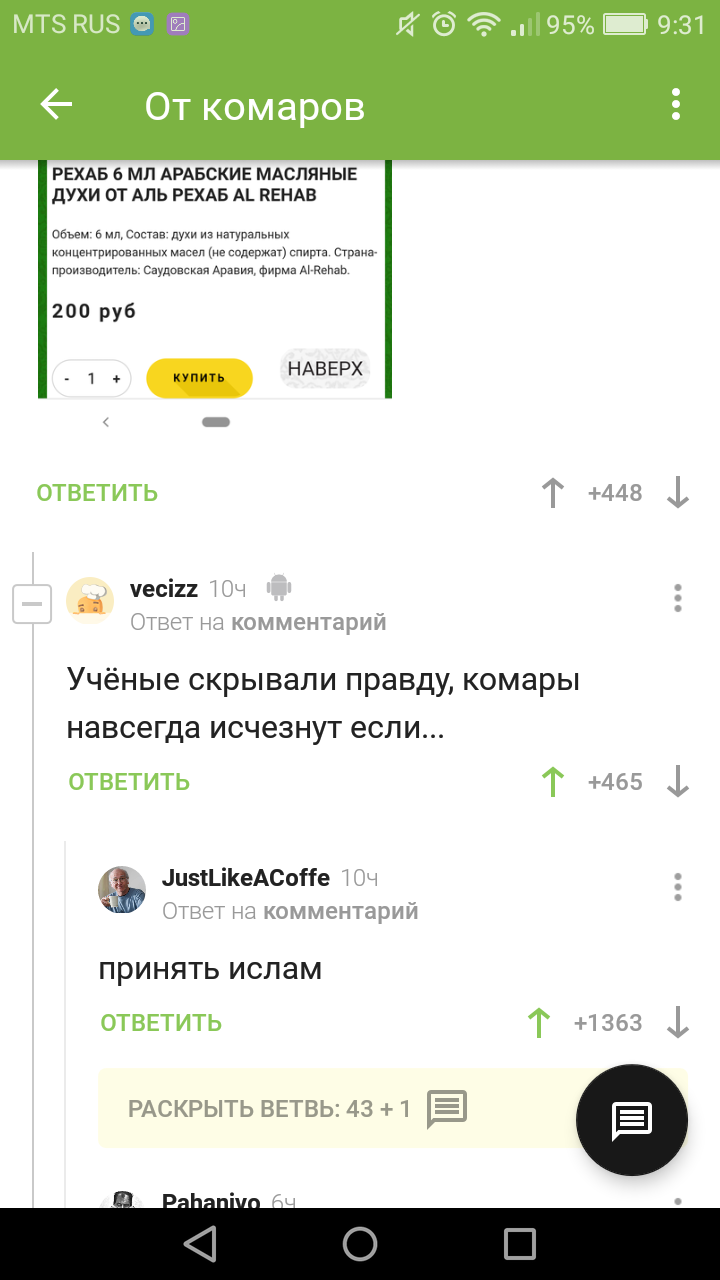Open the overflow menu in the app bar
Image resolution: width=720 pixels, height=1280 pixels.
(x=677, y=105)
